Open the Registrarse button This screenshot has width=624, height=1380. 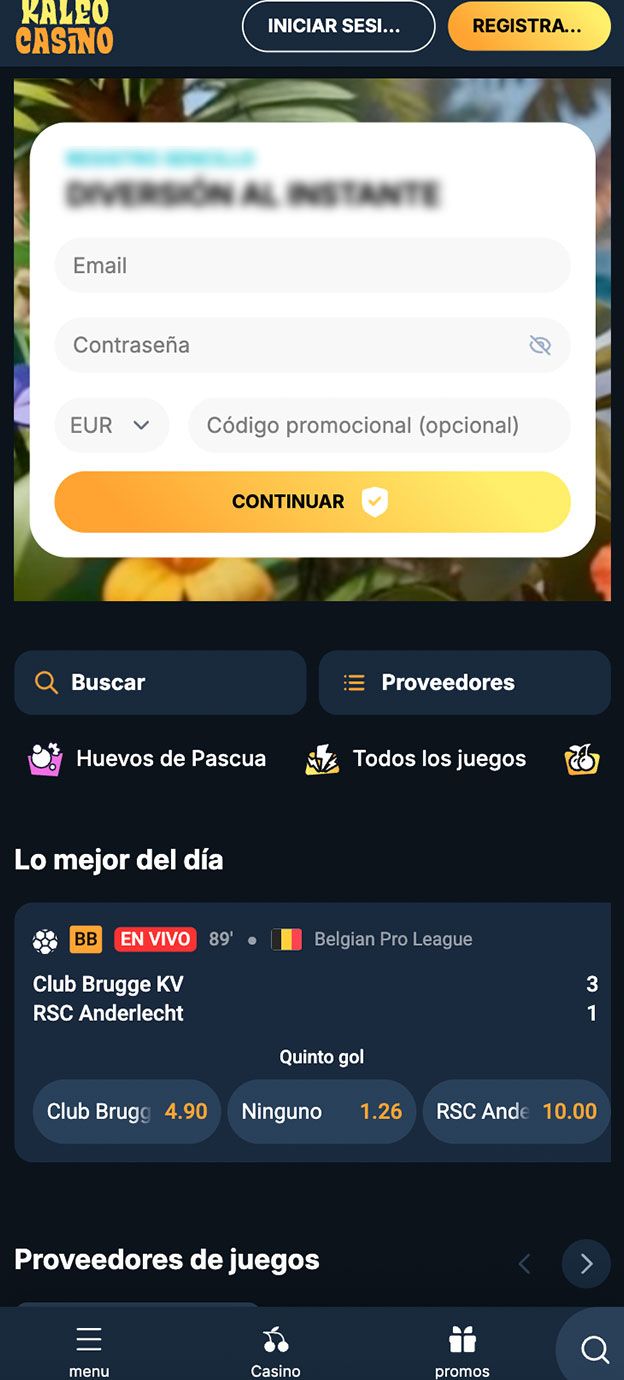click(528, 26)
